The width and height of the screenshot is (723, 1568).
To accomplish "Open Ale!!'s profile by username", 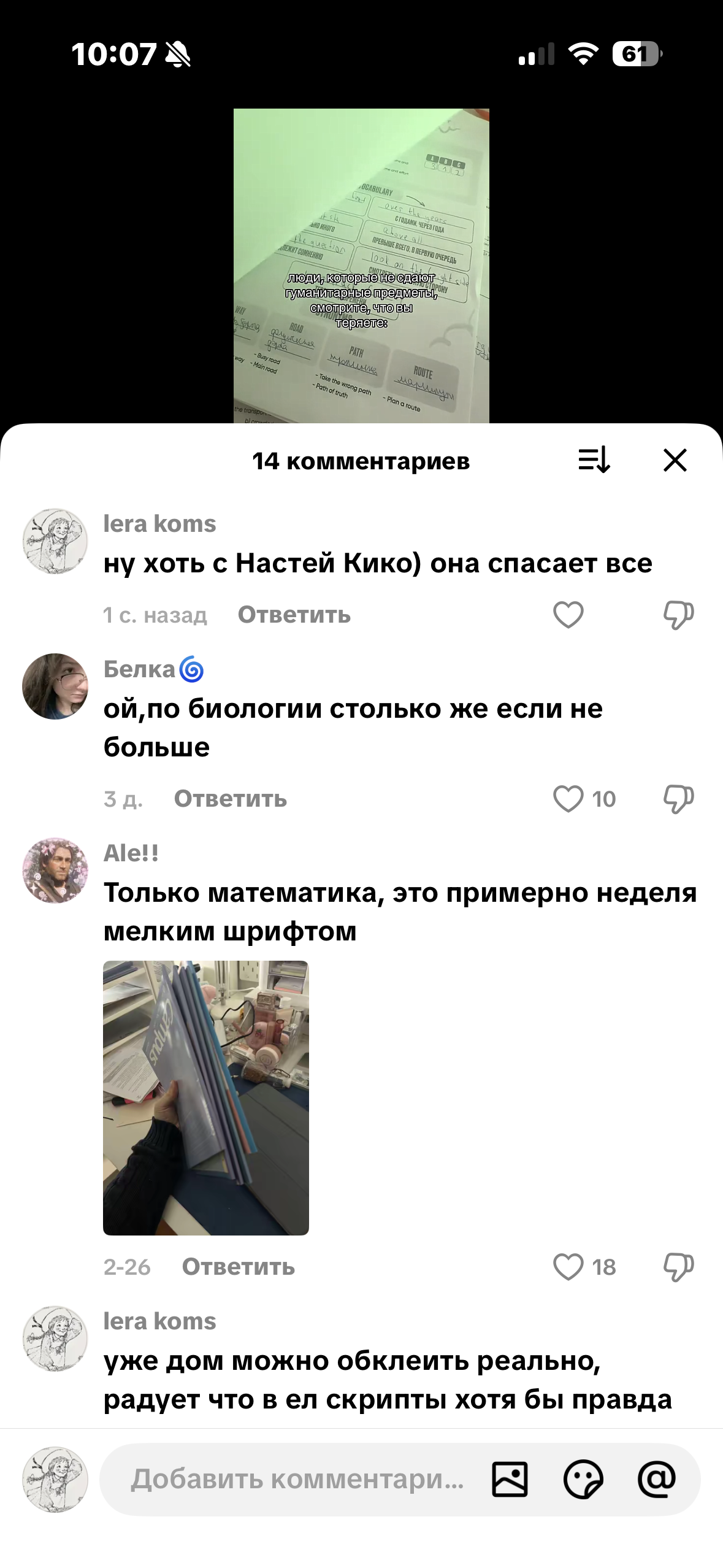I will click(131, 853).
